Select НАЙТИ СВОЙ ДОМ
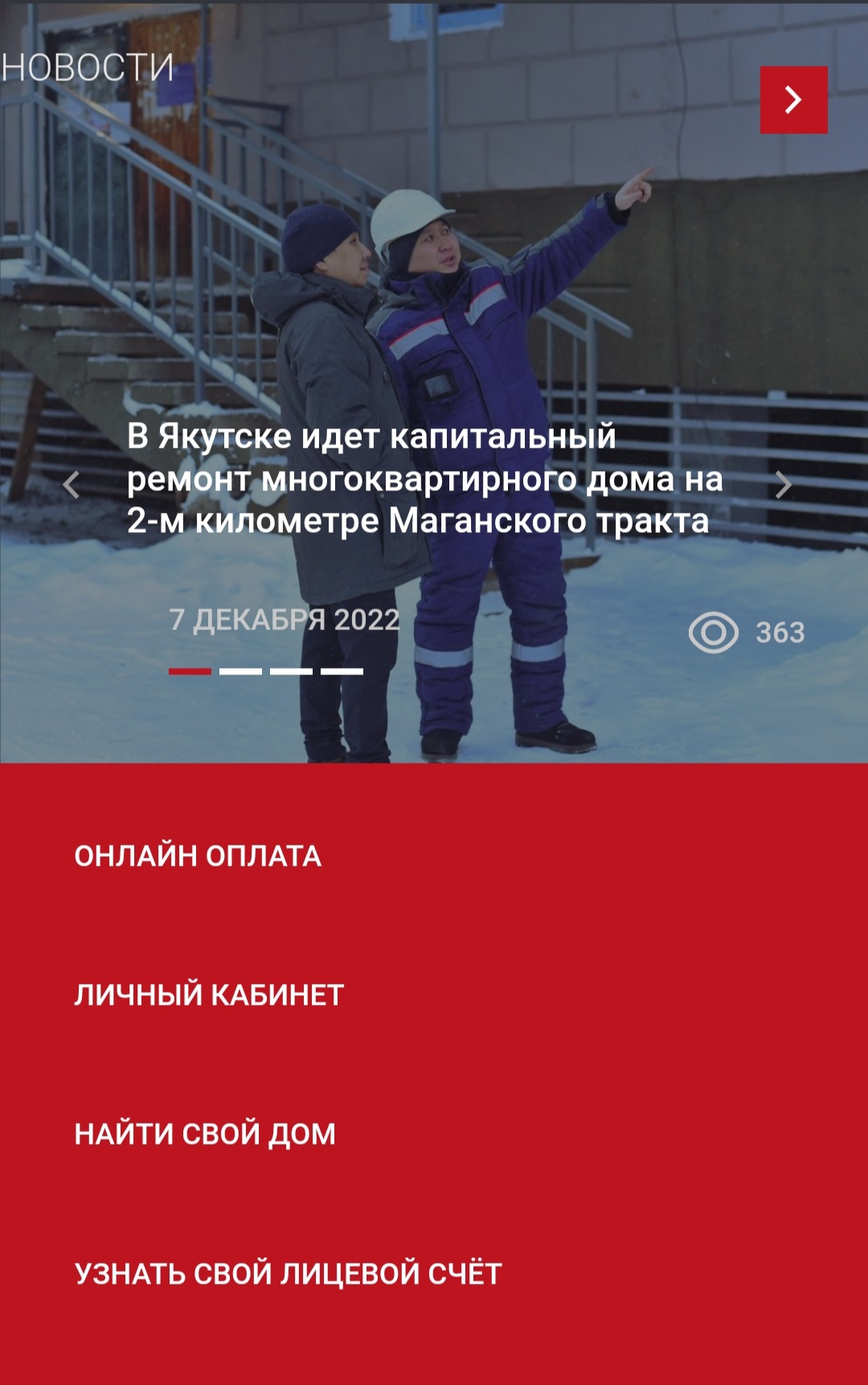 205,1134
